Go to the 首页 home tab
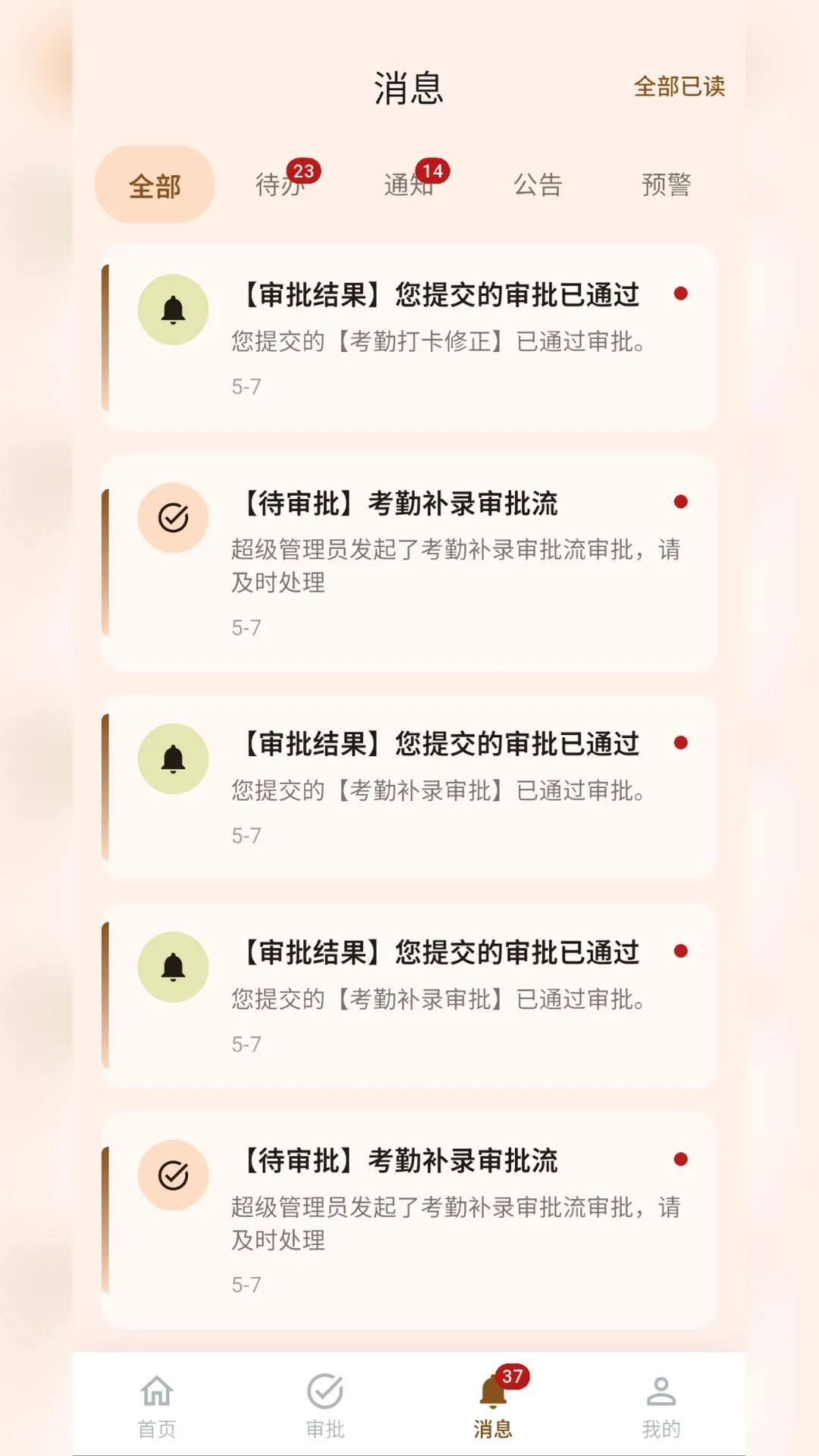 (x=157, y=1405)
